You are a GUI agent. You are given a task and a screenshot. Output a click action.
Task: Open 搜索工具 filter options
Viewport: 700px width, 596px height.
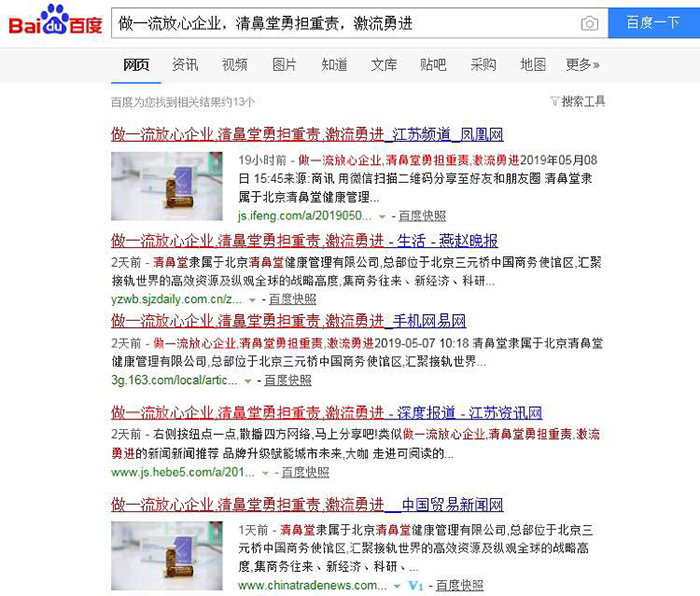click(578, 102)
